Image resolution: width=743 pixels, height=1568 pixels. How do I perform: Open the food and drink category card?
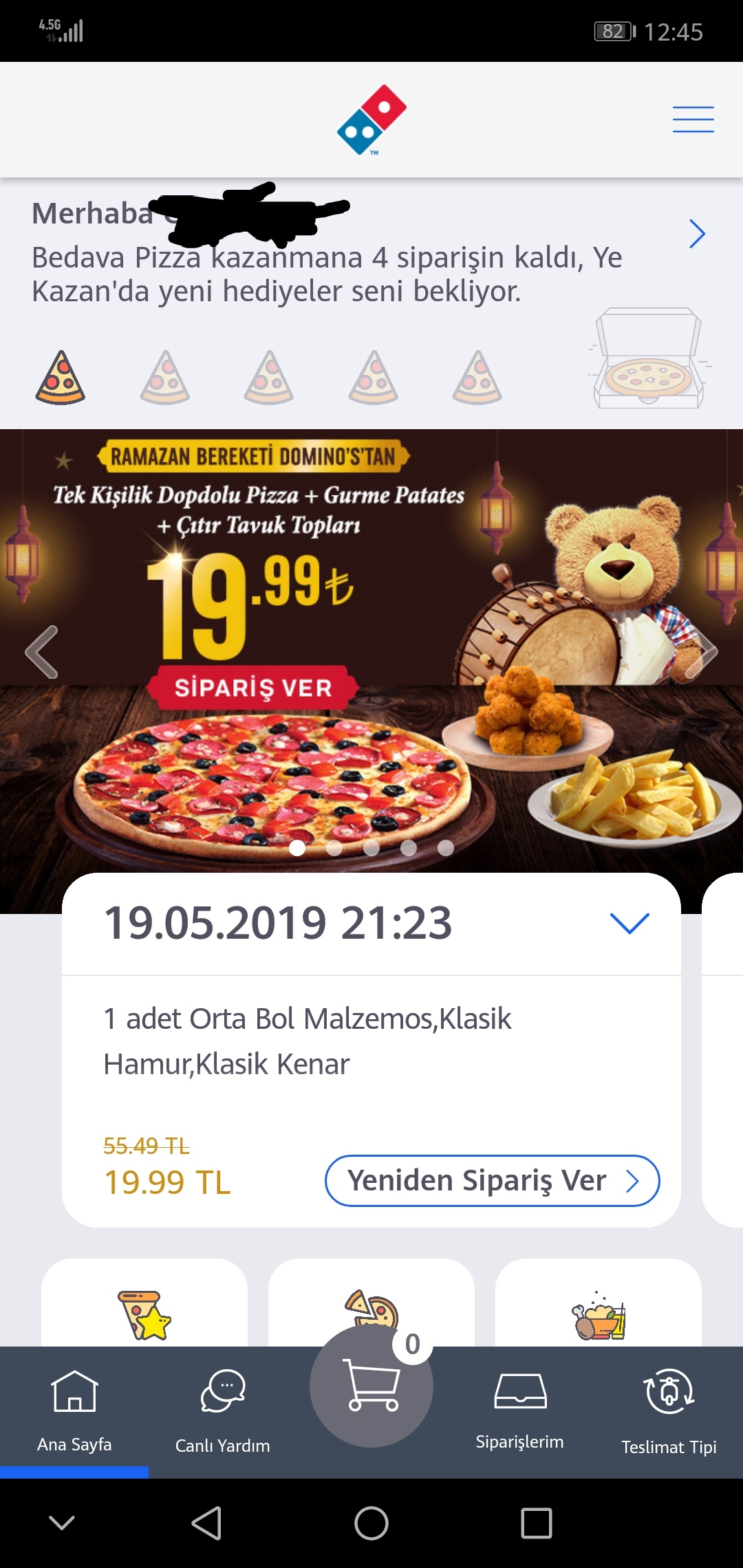click(599, 1303)
